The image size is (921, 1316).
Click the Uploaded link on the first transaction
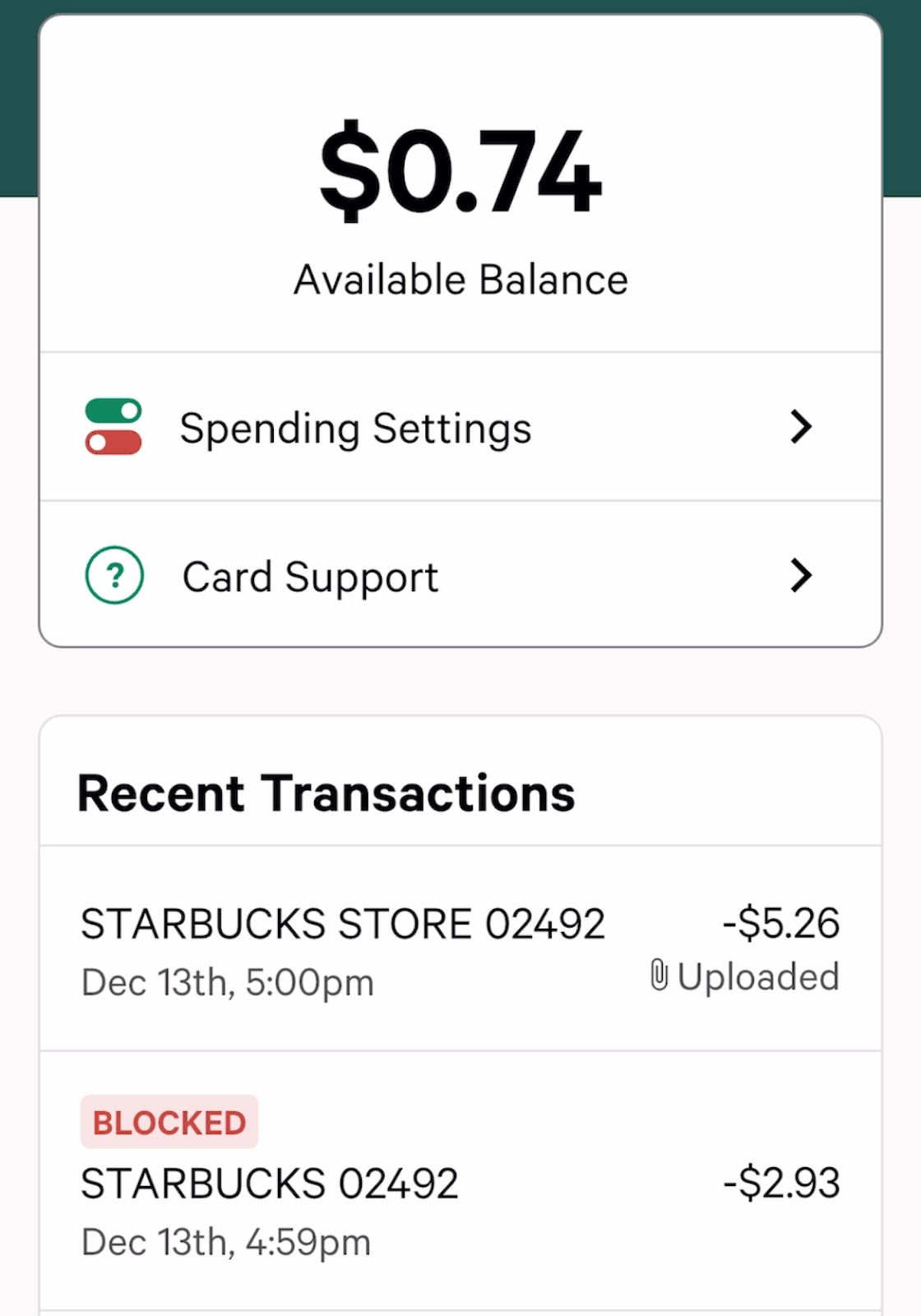(758, 976)
